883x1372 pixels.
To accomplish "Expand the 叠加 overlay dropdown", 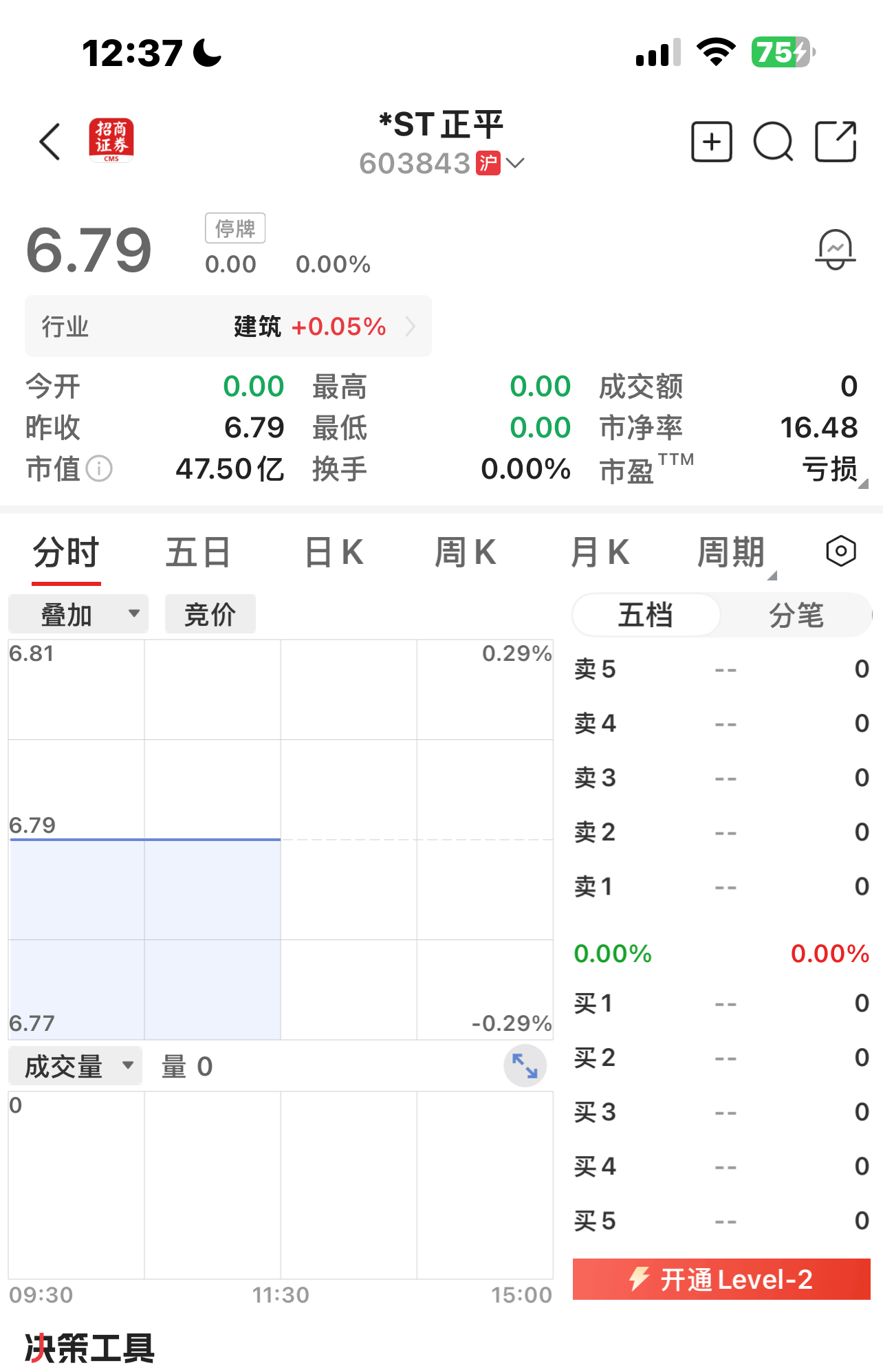I will click(x=78, y=614).
